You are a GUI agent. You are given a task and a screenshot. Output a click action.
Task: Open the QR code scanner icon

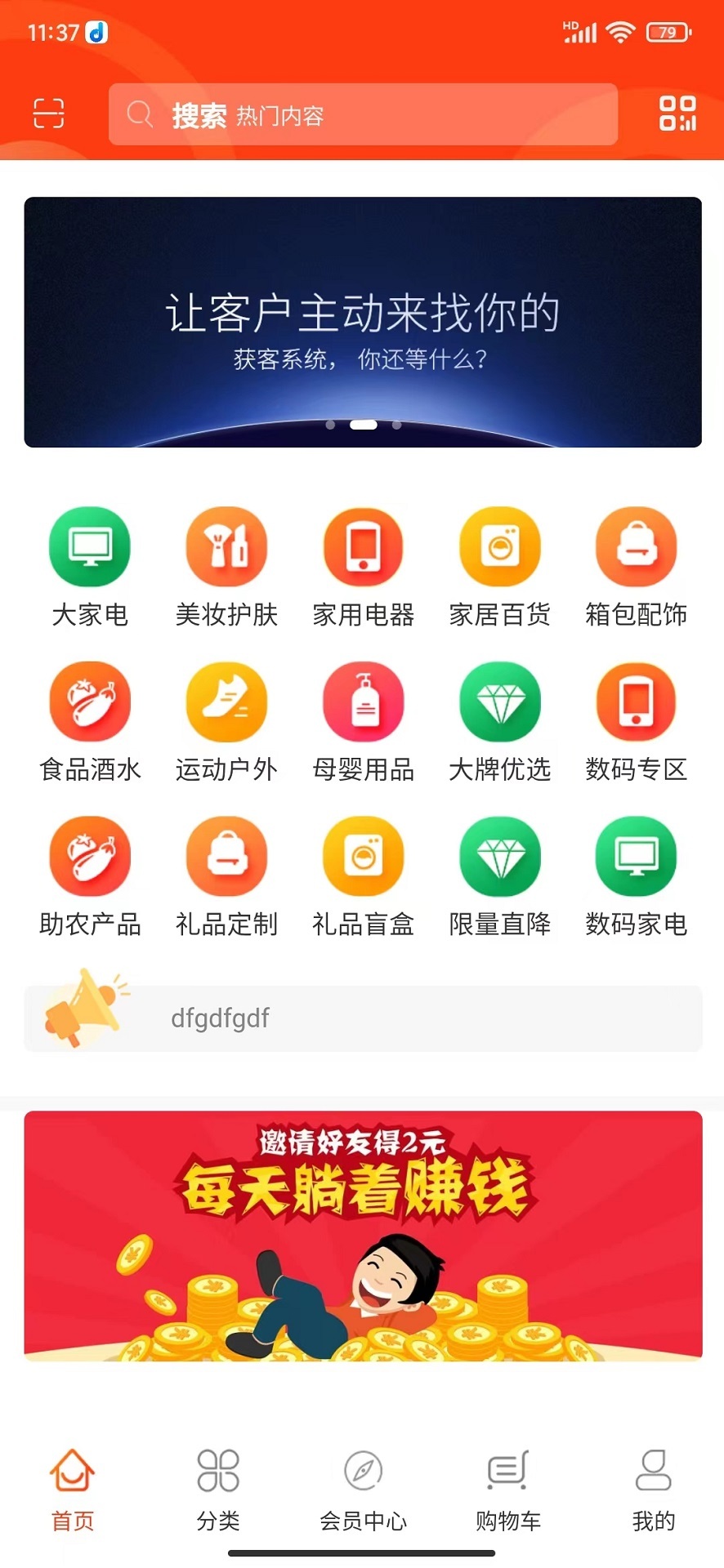coord(47,114)
